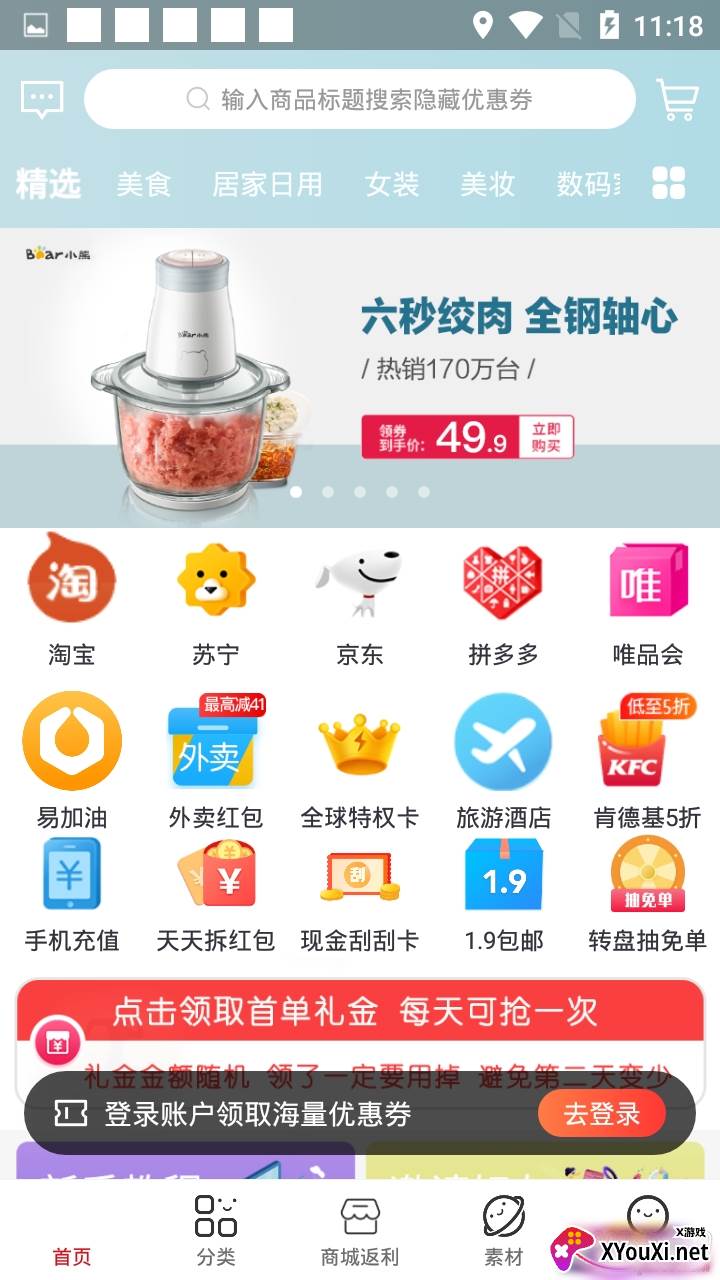Open the 淘宝 shortcut
Image resolution: width=720 pixels, height=1280 pixels.
tap(72, 600)
